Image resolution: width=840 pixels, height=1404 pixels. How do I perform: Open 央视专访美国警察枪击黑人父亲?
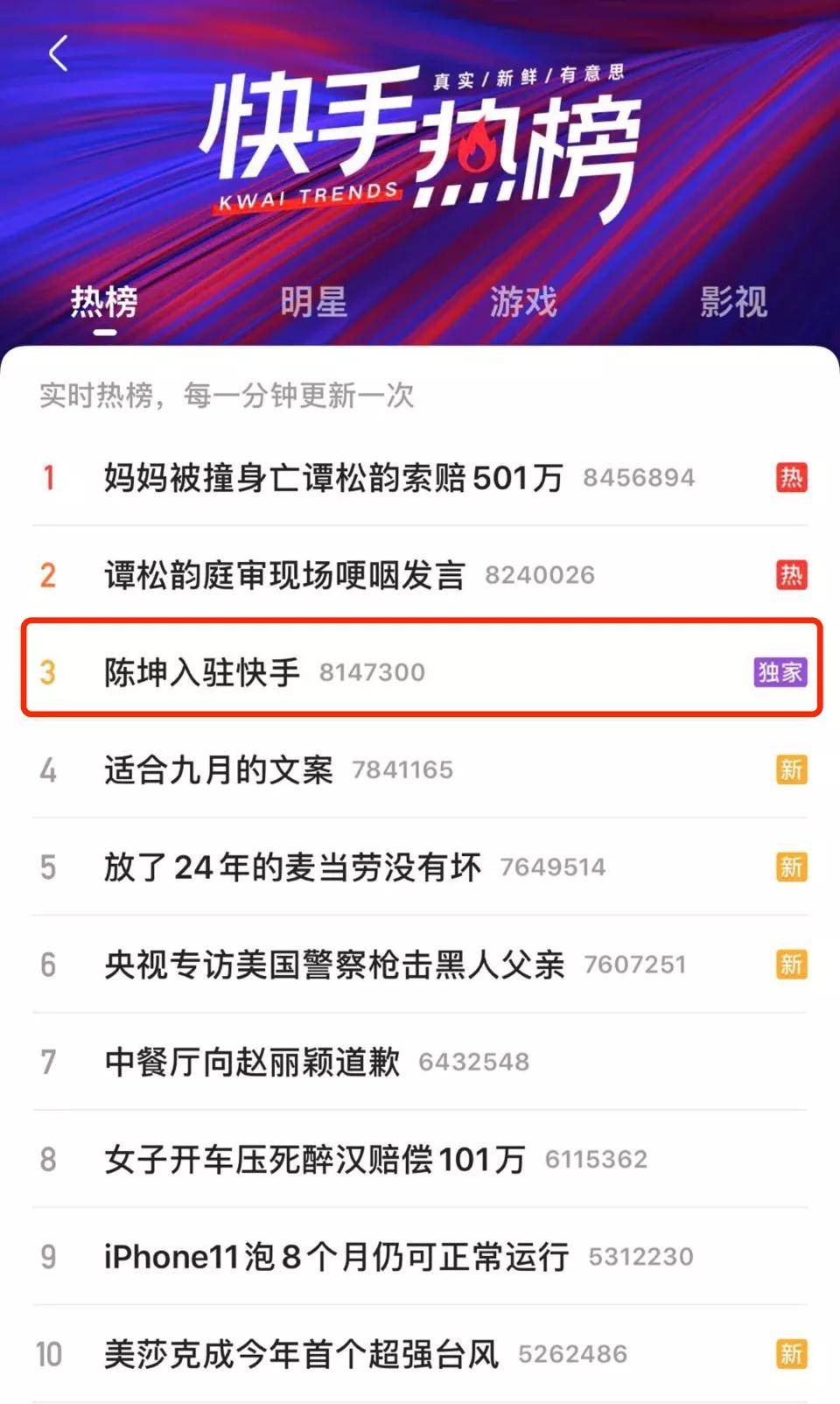333,965
